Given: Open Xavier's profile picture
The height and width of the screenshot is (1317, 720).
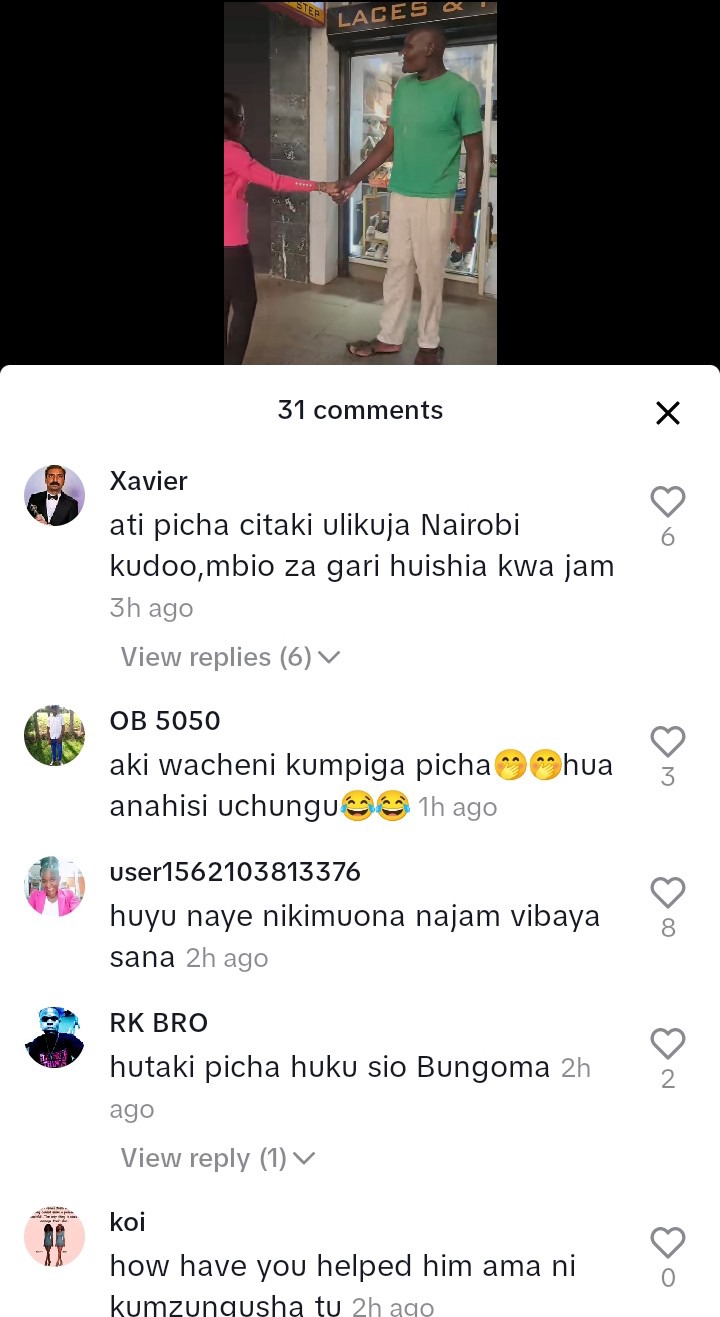Looking at the screenshot, I should coord(54,495).
